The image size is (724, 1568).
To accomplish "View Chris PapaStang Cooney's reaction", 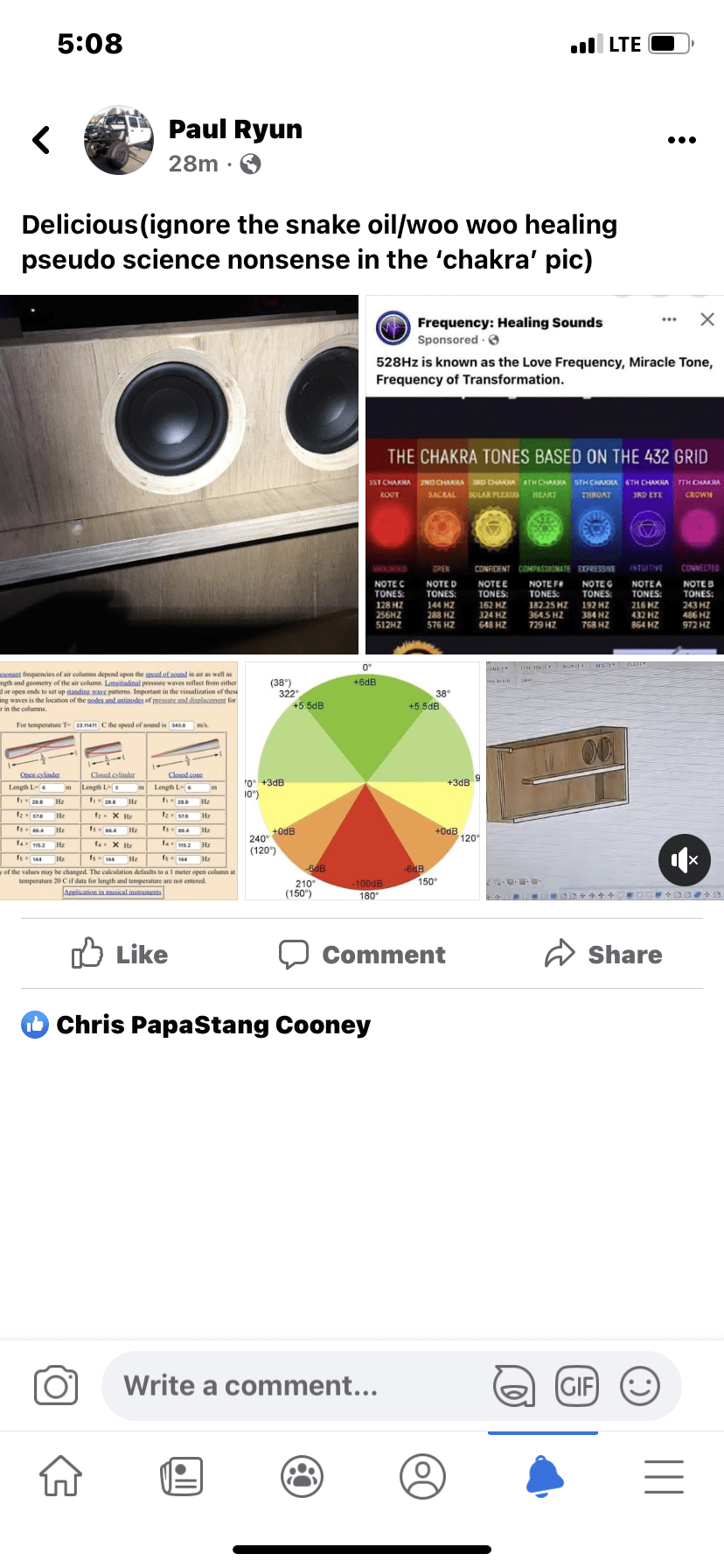I will (x=196, y=1025).
